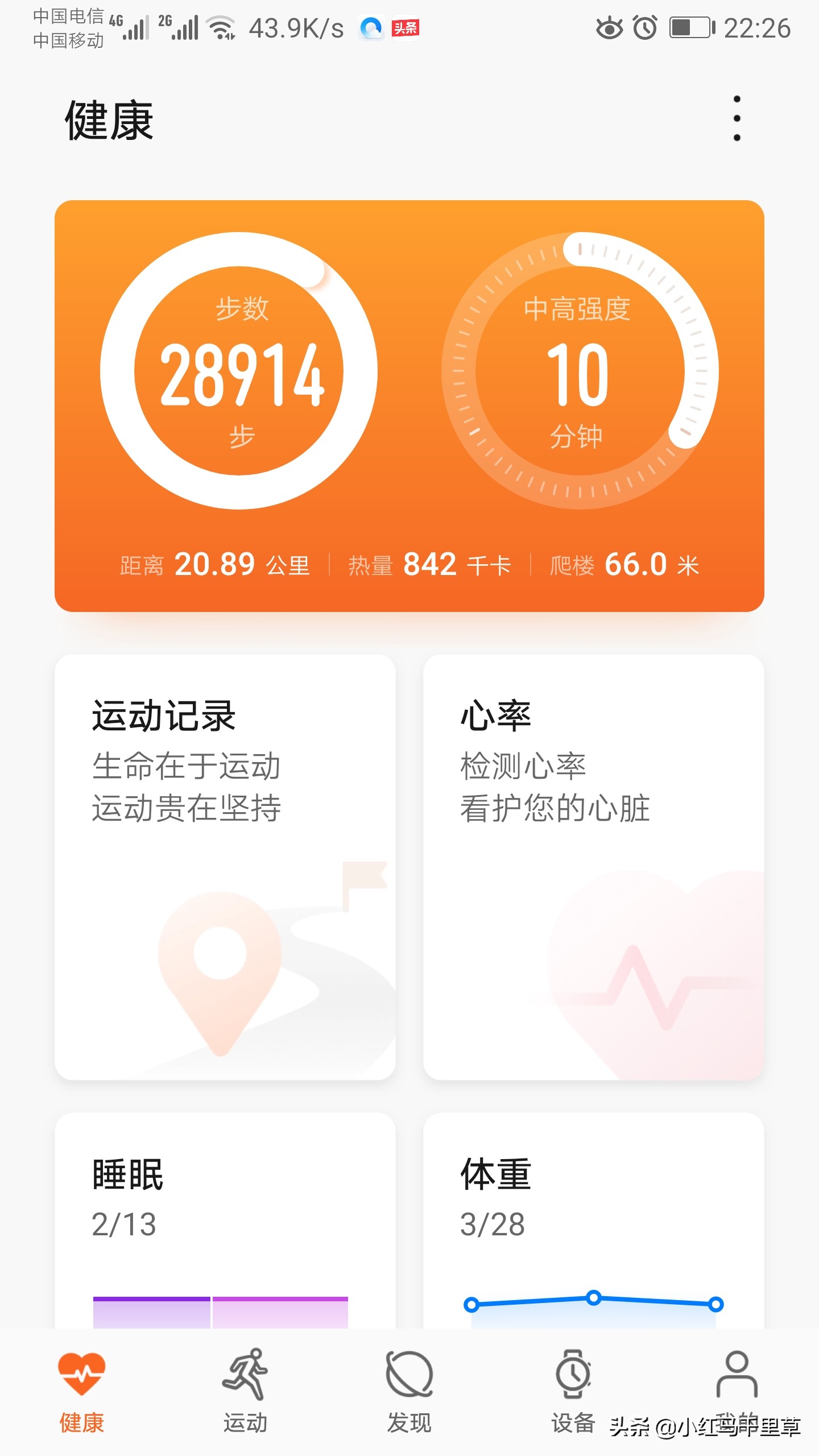
Task: Open the 心率 heart rate card
Action: [x=591, y=825]
